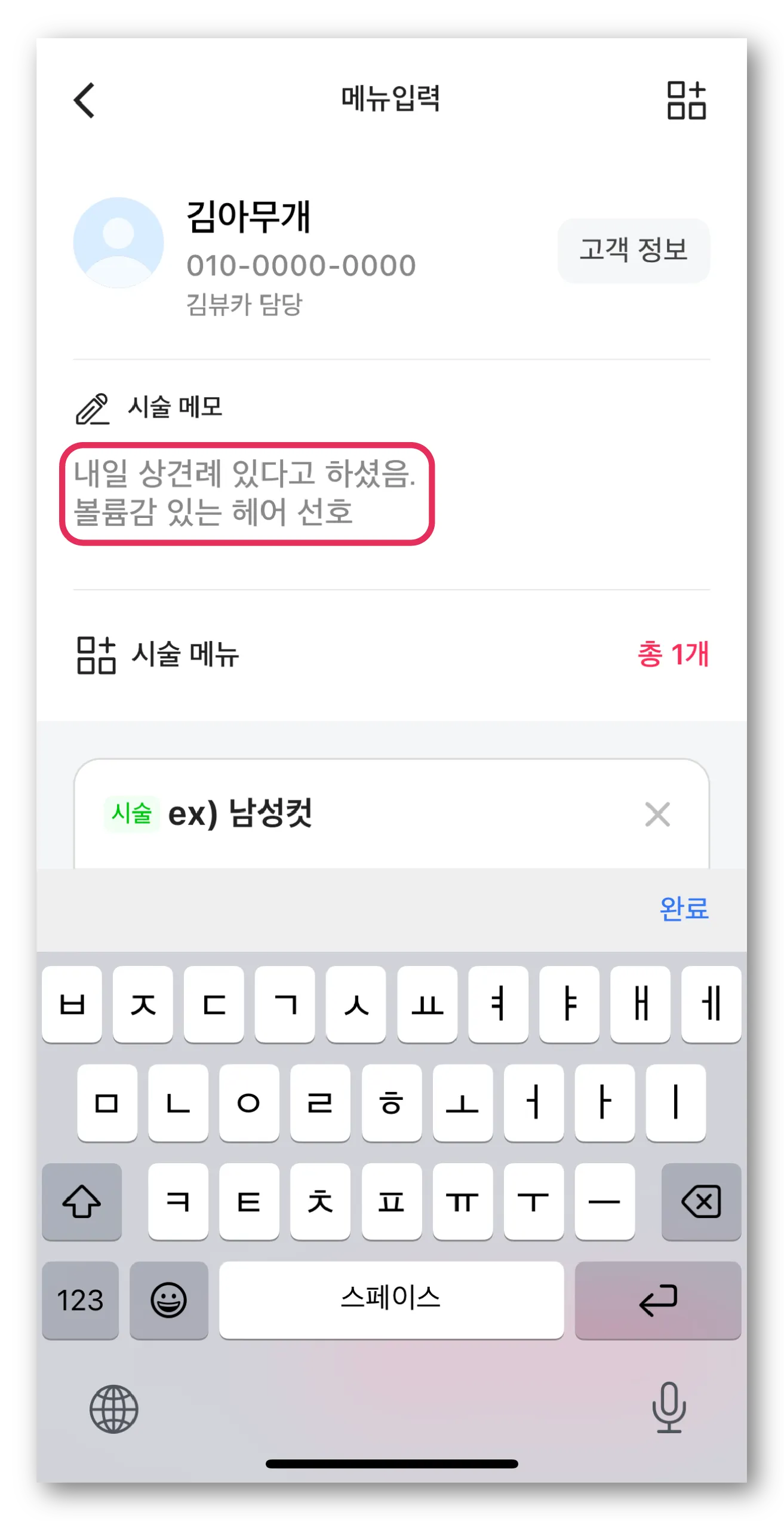Tap the globe key to change language

[114, 1409]
